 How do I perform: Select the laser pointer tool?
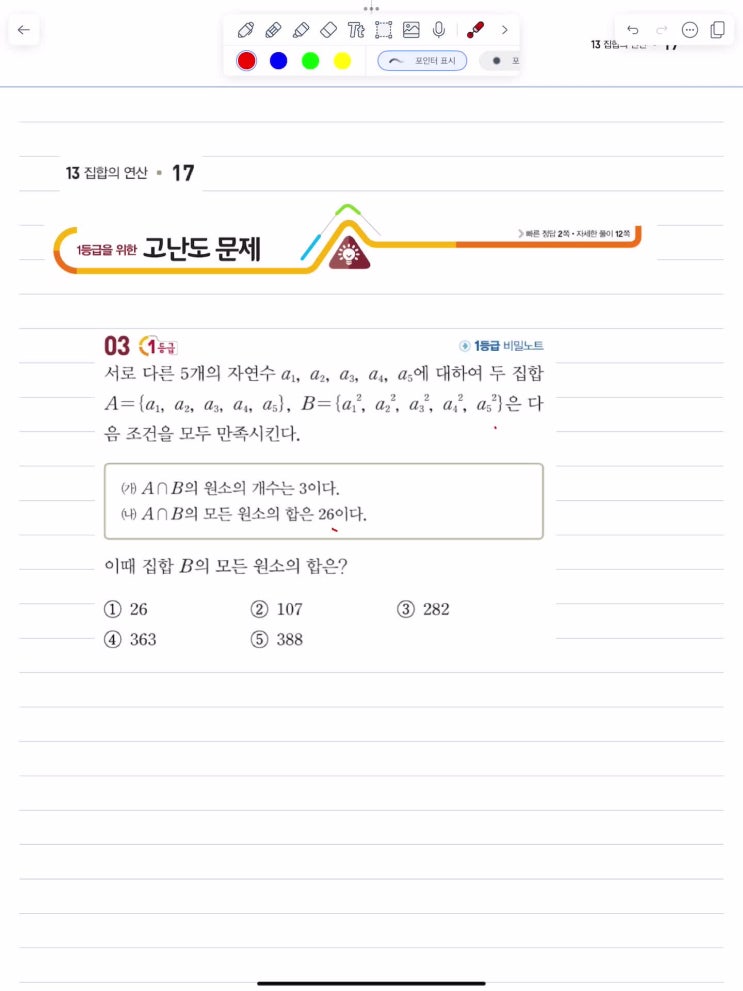pyautogui.click(x=475, y=30)
